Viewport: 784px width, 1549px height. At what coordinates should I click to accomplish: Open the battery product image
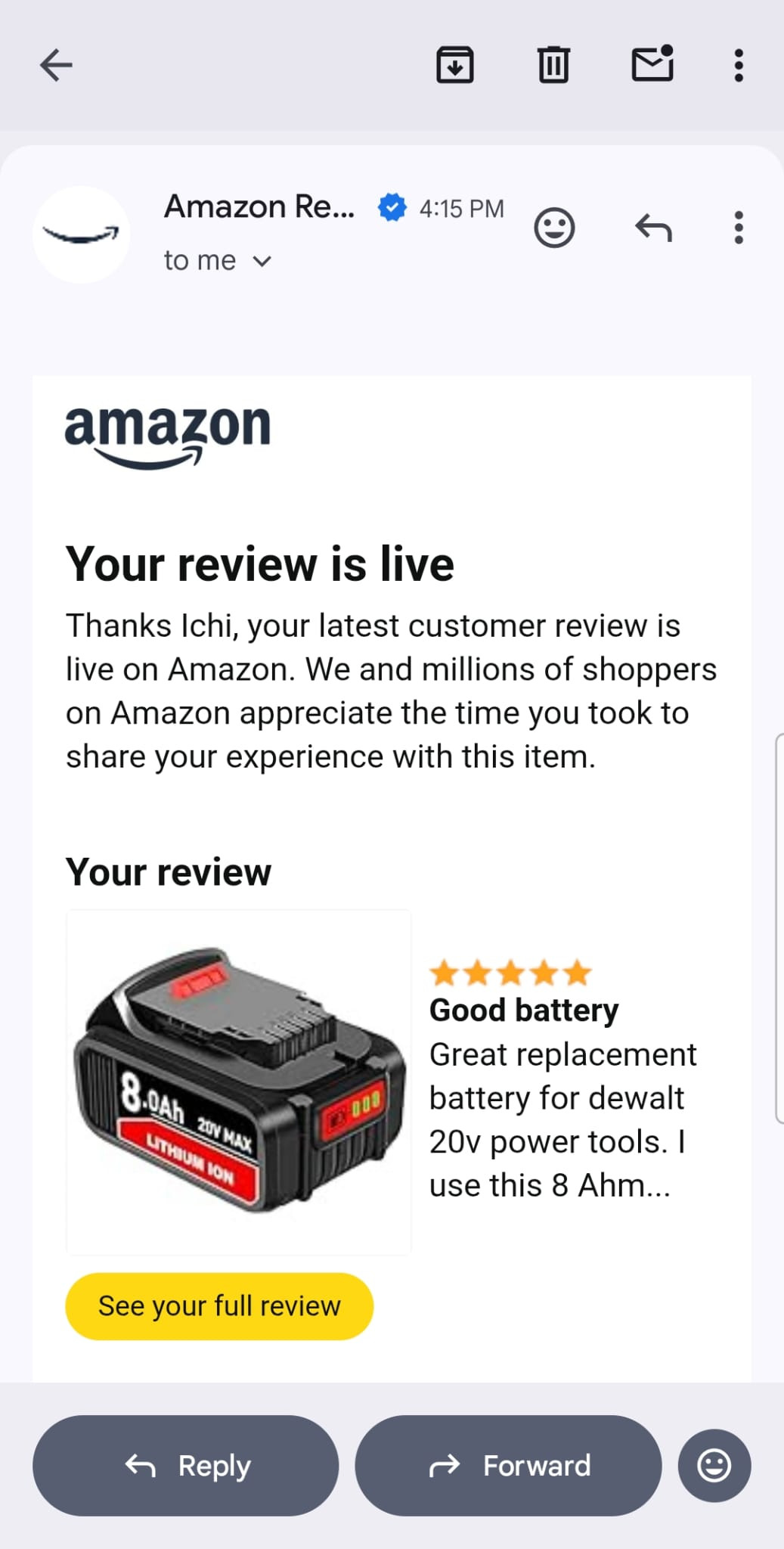[239, 1082]
